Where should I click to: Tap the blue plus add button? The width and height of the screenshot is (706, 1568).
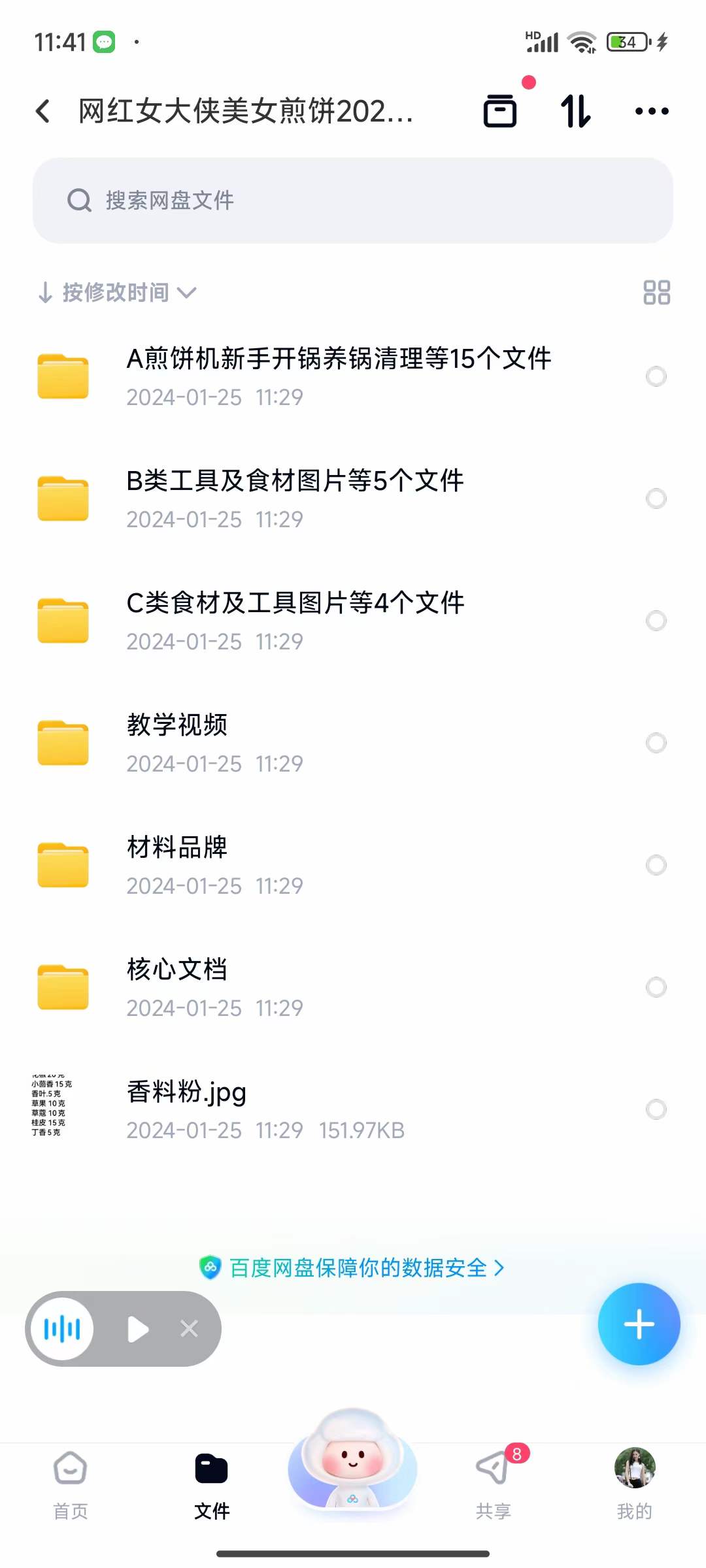point(639,1324)
